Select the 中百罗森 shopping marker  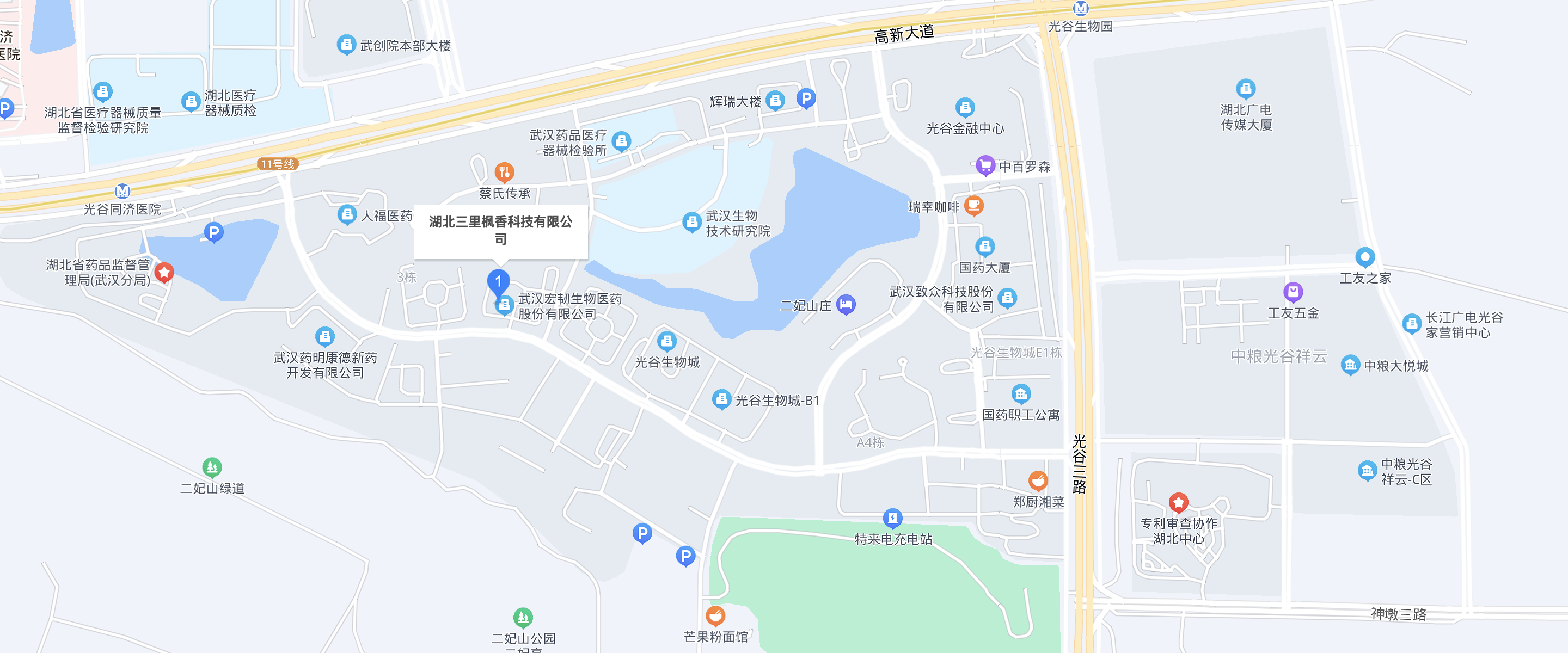(985, 165)
